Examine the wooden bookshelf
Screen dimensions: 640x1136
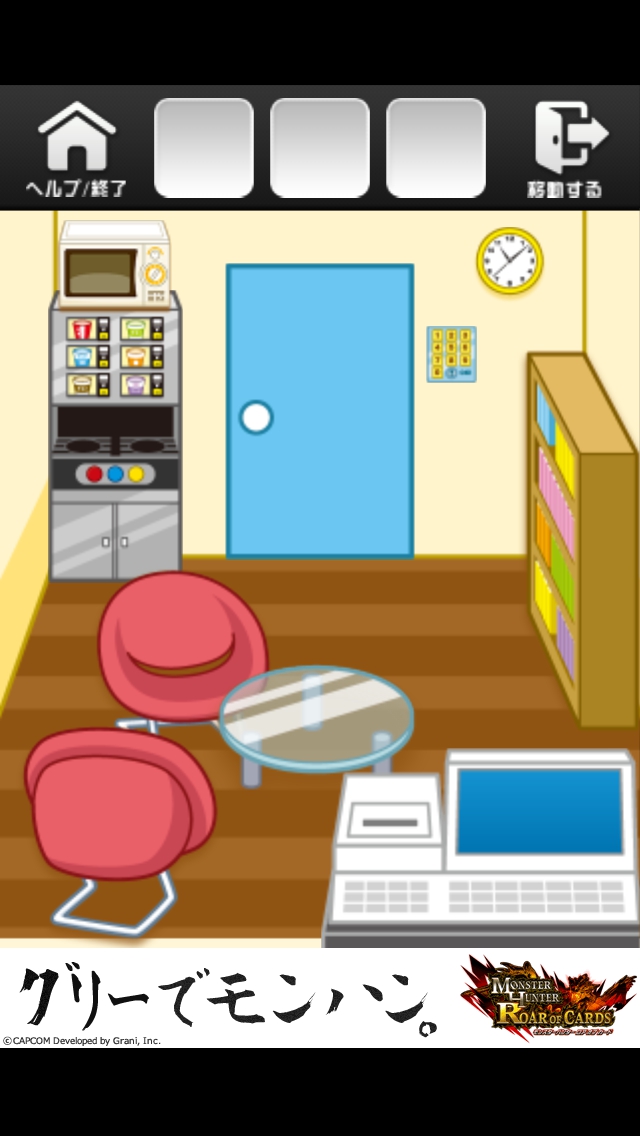[580, 540]
